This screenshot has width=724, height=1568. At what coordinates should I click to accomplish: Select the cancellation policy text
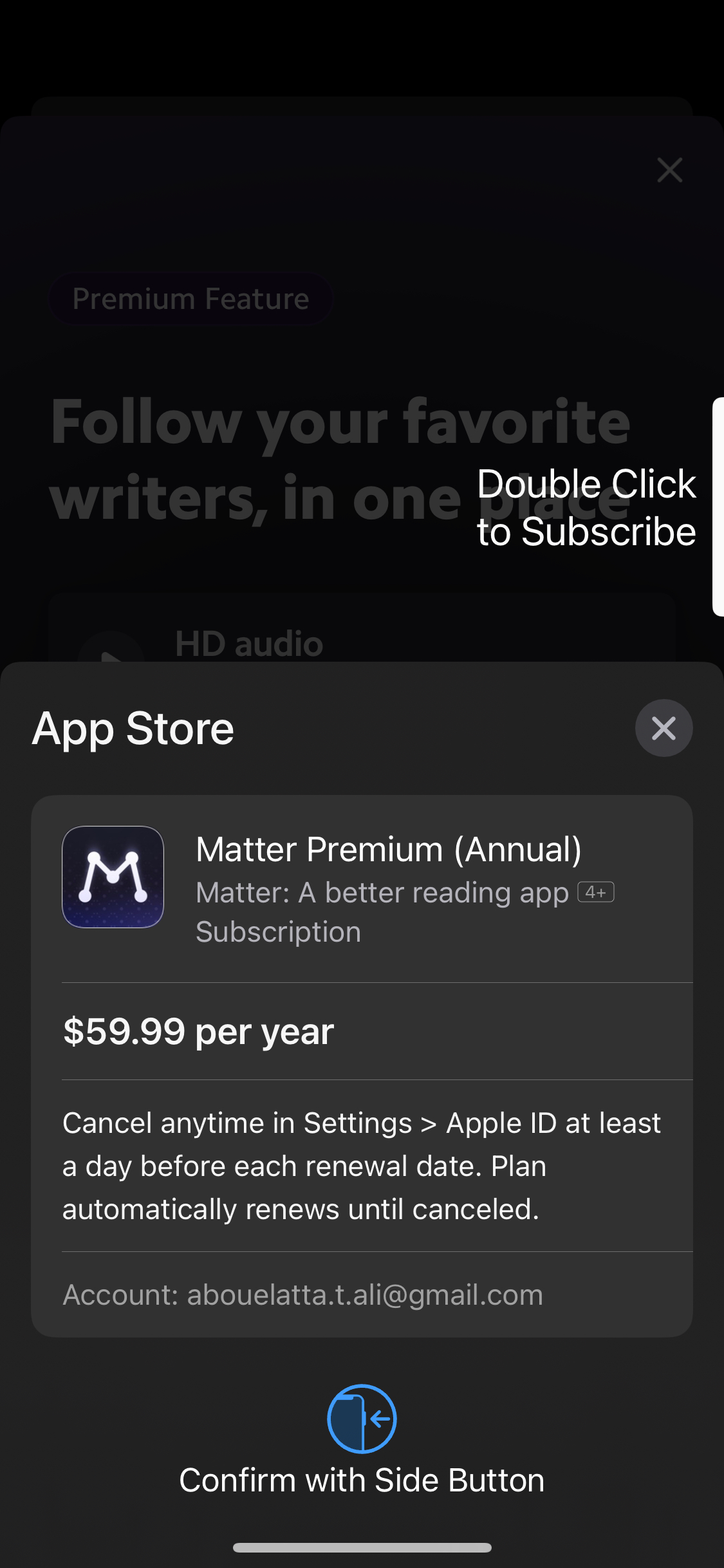point(360,1165)
